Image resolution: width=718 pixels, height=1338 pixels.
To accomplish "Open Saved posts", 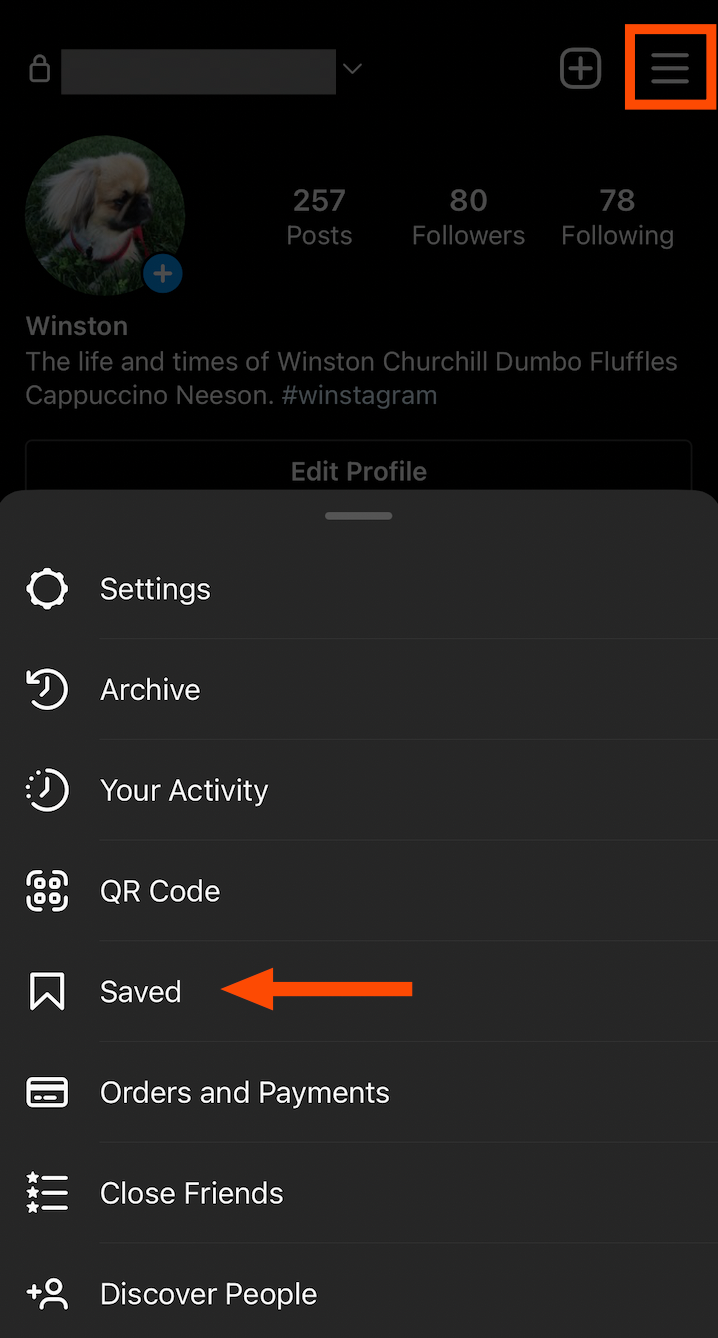I will [x=140, y=992].
